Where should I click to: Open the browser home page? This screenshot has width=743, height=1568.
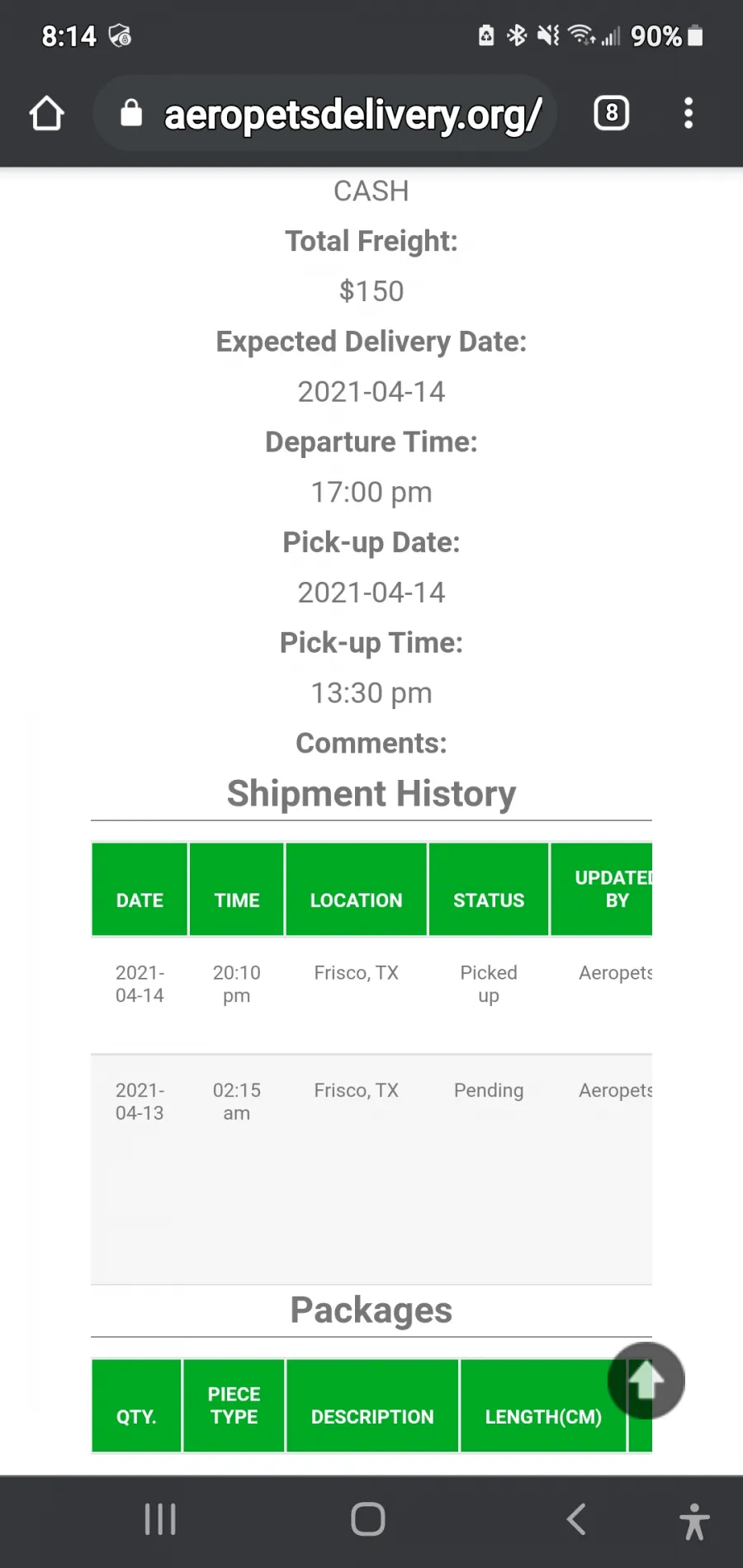point(46,113)
